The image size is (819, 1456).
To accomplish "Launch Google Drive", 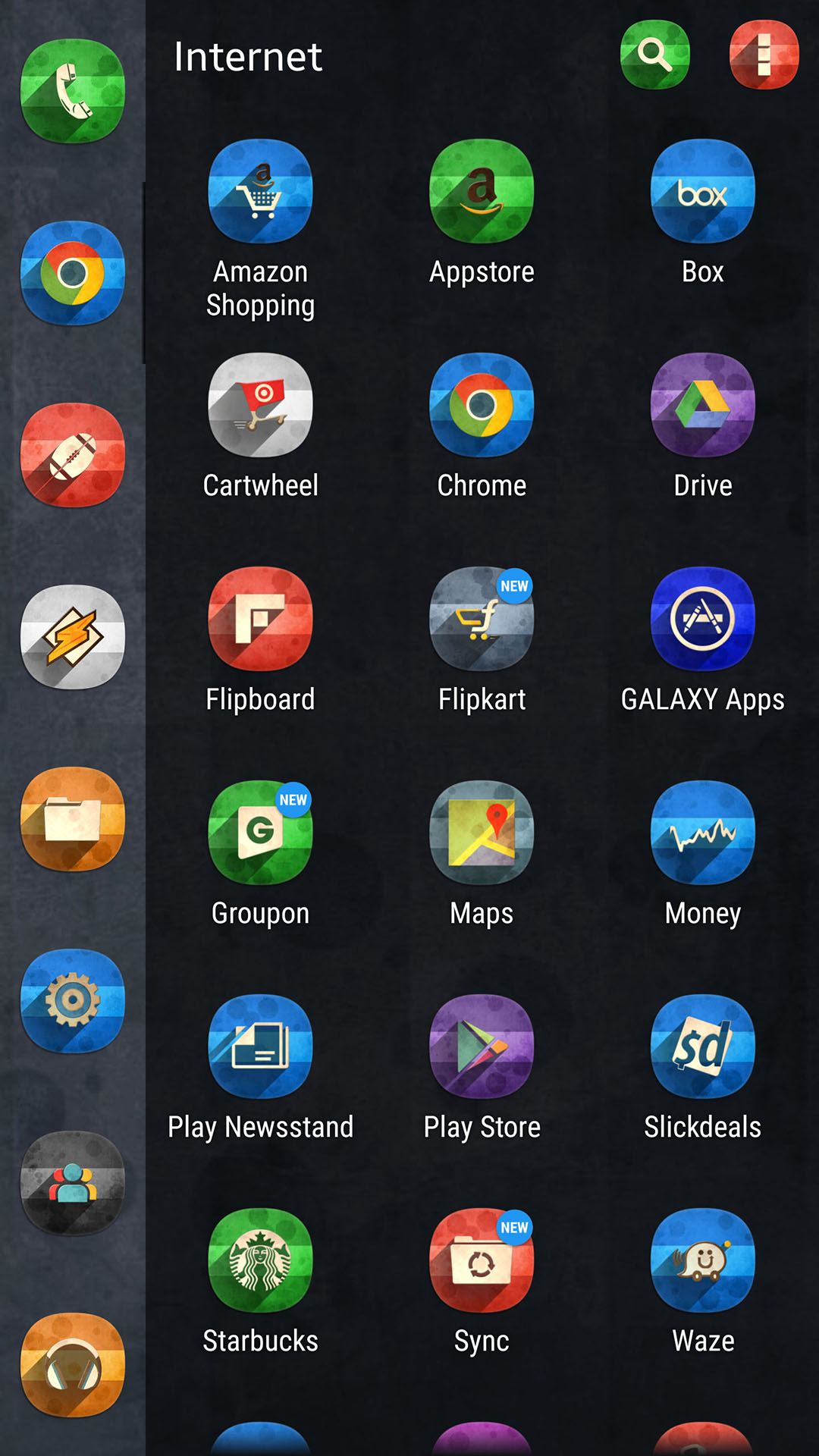I will point(702,407).
